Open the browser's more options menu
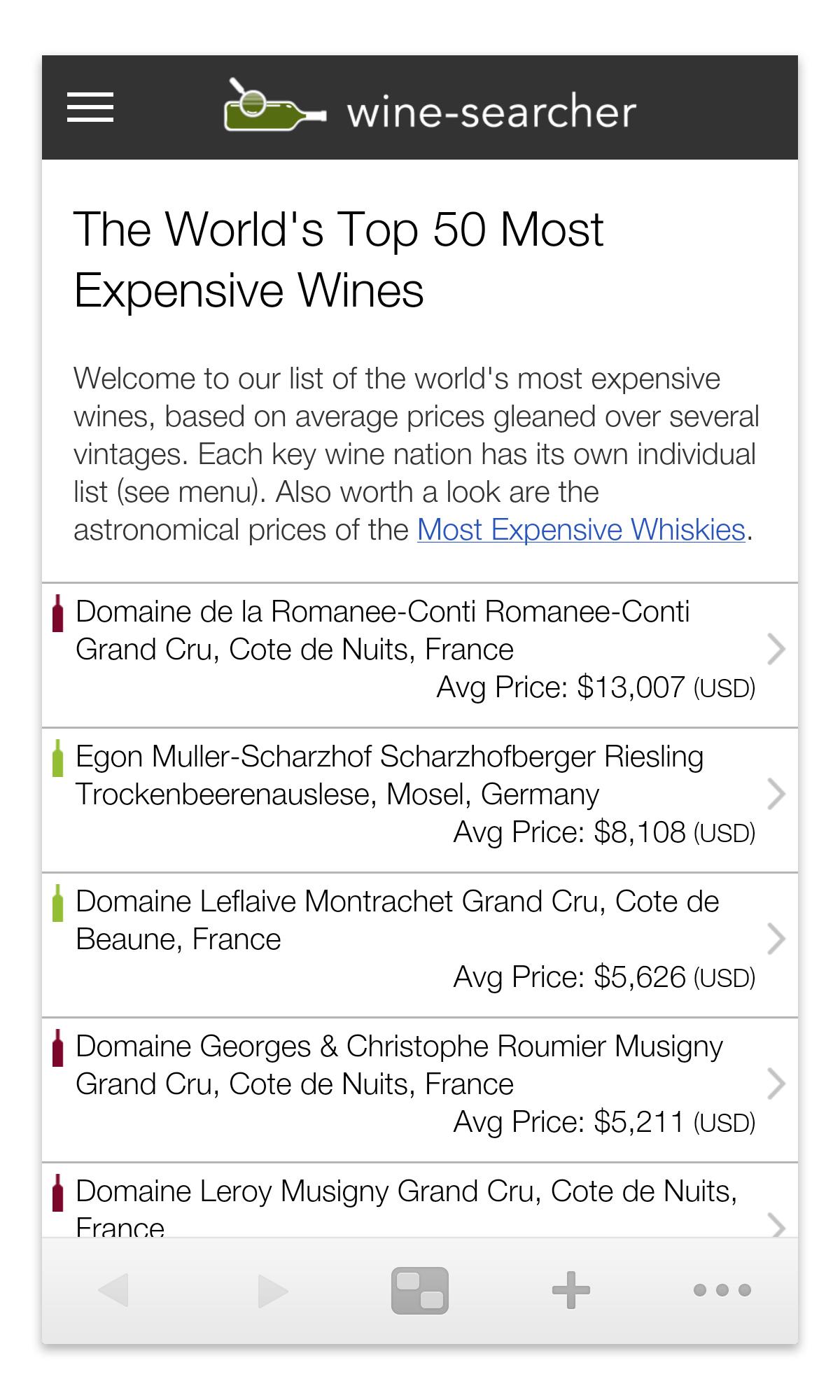This screenshot has height=1400, width=840. [722, 1290]
